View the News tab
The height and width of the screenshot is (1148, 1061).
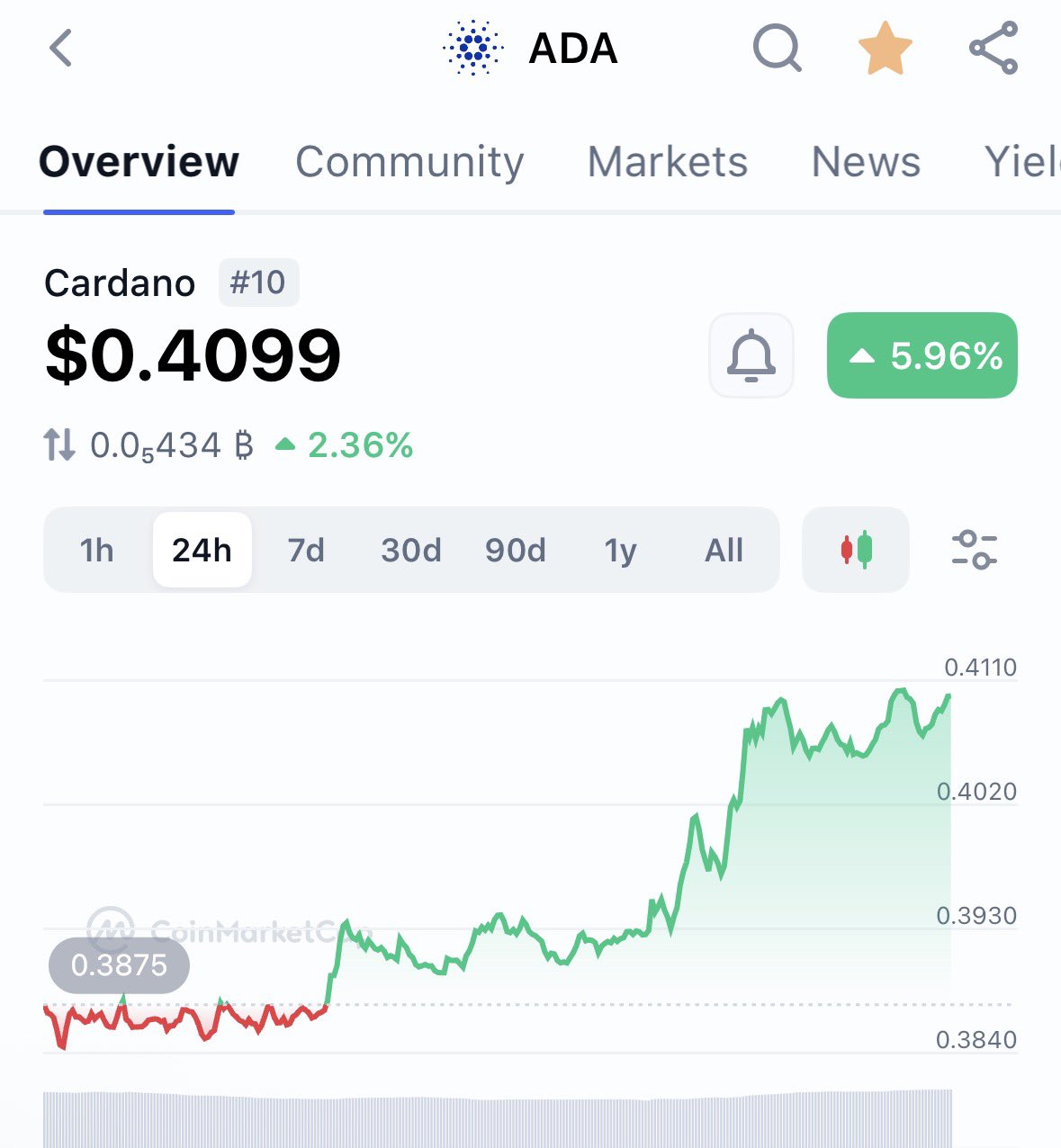tap(866, 163)
